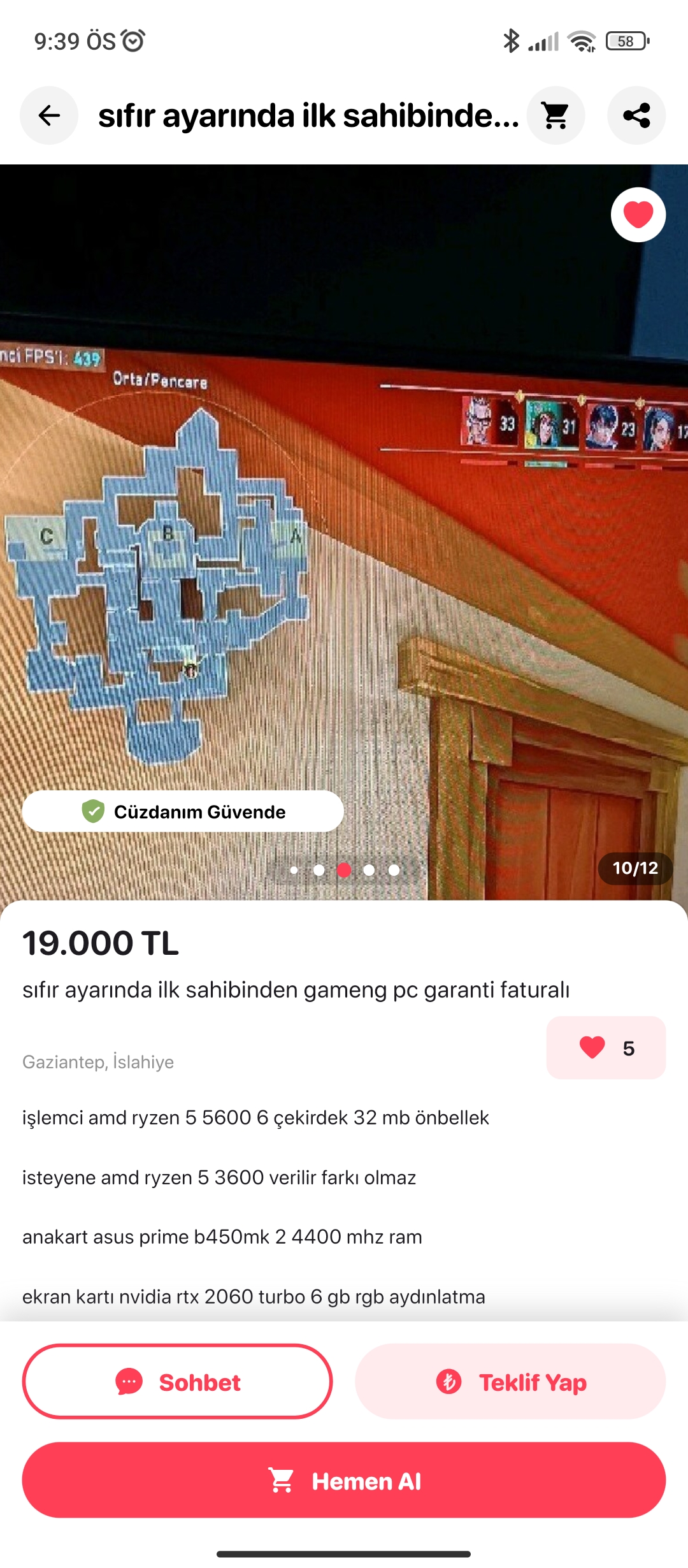The height and width of the screenshot is (1568, 688).
Task: Open the shopping cart
Action: [555, 115]
